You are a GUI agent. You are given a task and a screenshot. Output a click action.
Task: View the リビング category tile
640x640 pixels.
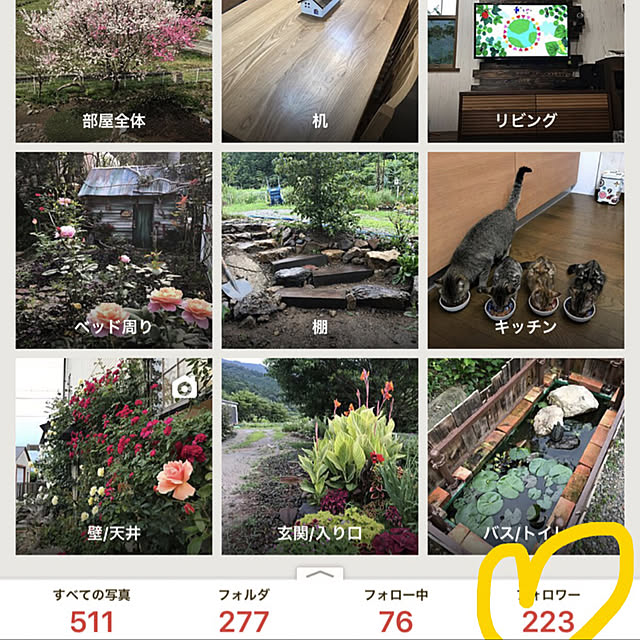(x=526, y=70)
